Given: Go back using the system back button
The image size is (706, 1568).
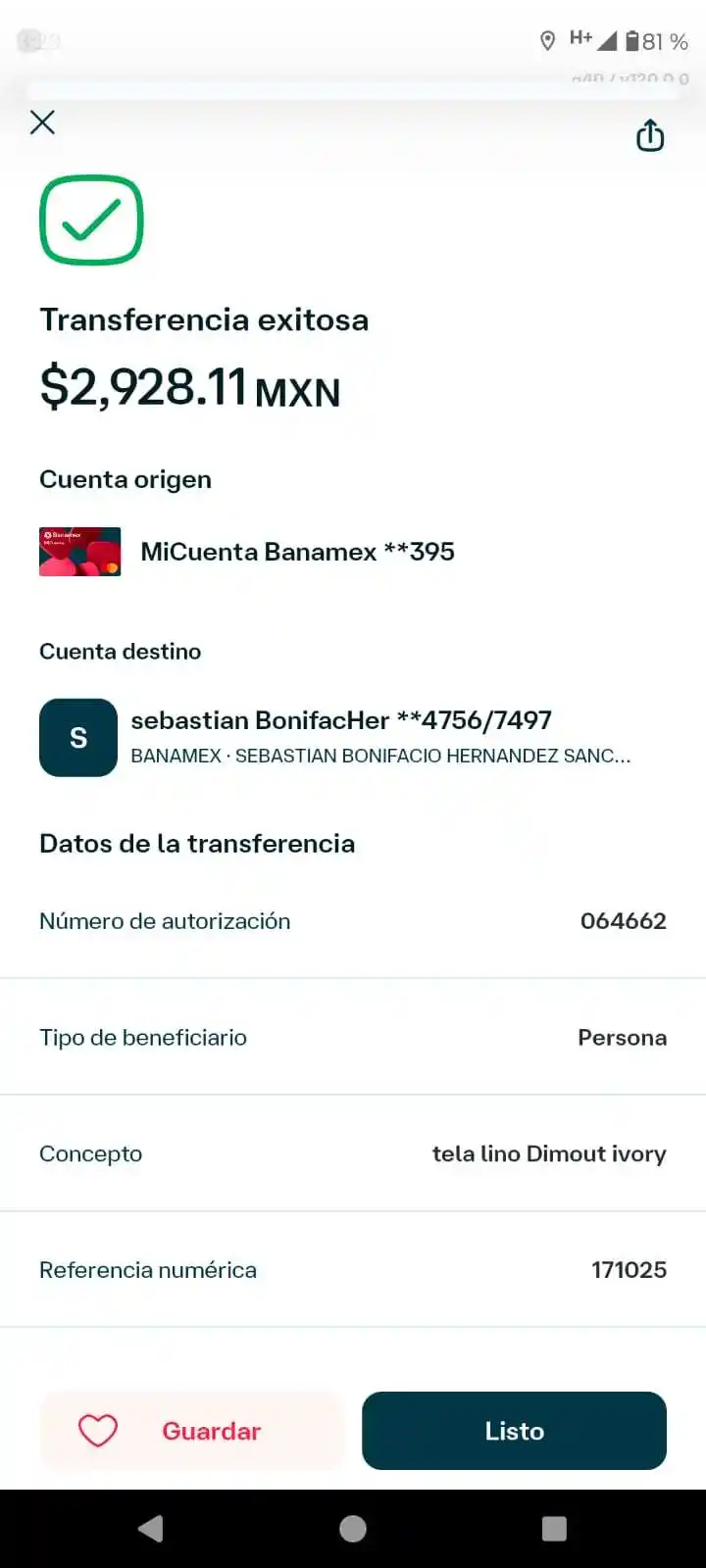Looking at the screenshot, I should [150, 1529].
